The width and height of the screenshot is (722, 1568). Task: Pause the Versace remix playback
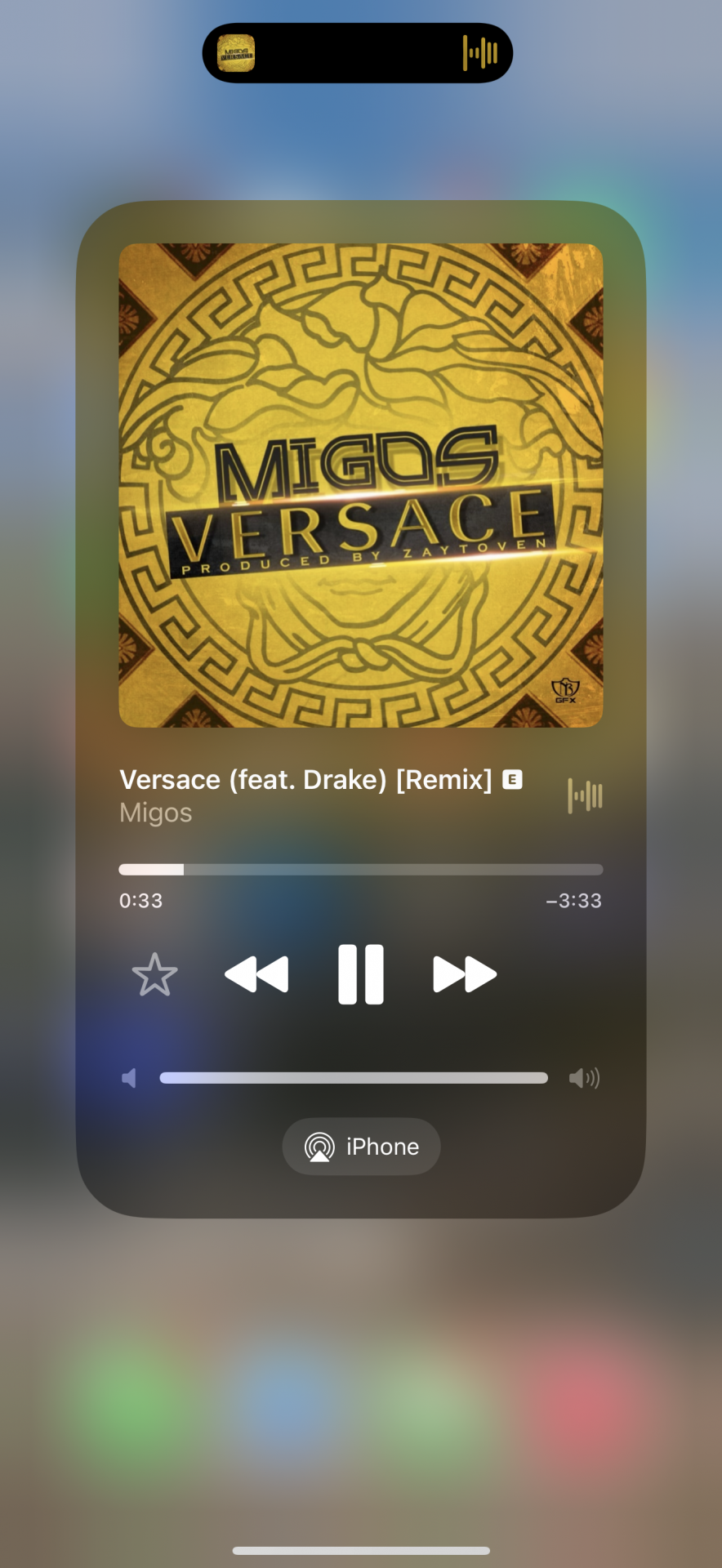360,974
